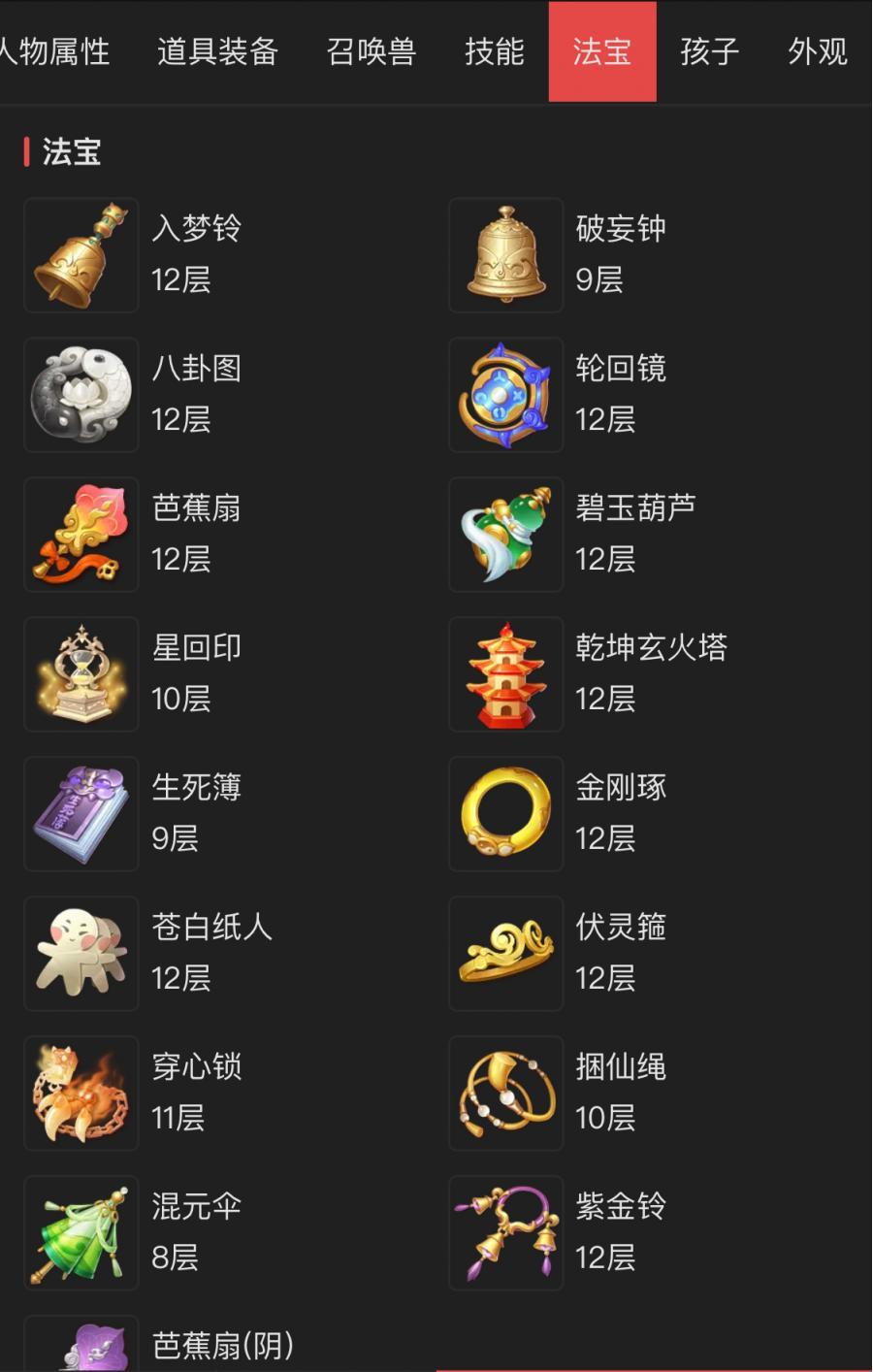Tap the 穿心锁 item
This screenshot has width=873, height=1372.
coord(81,1094)
